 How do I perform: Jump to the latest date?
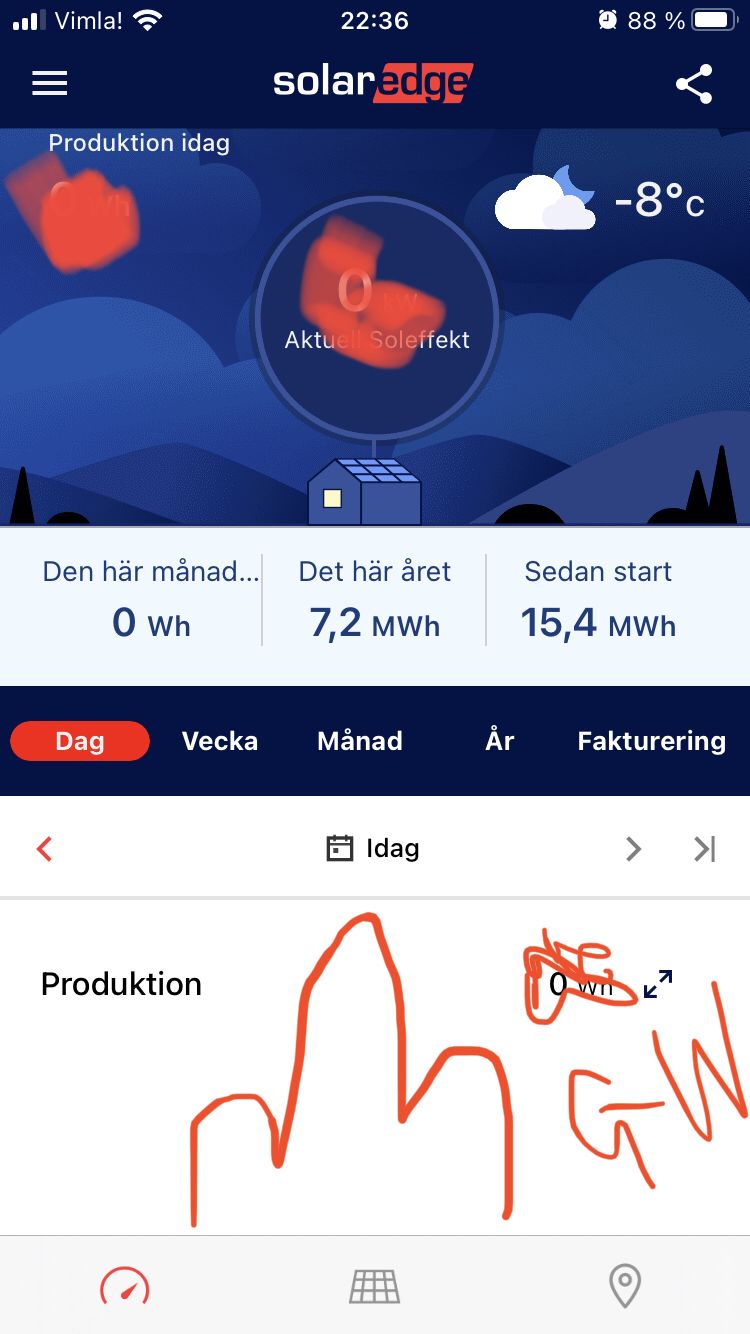click(705, 849)
